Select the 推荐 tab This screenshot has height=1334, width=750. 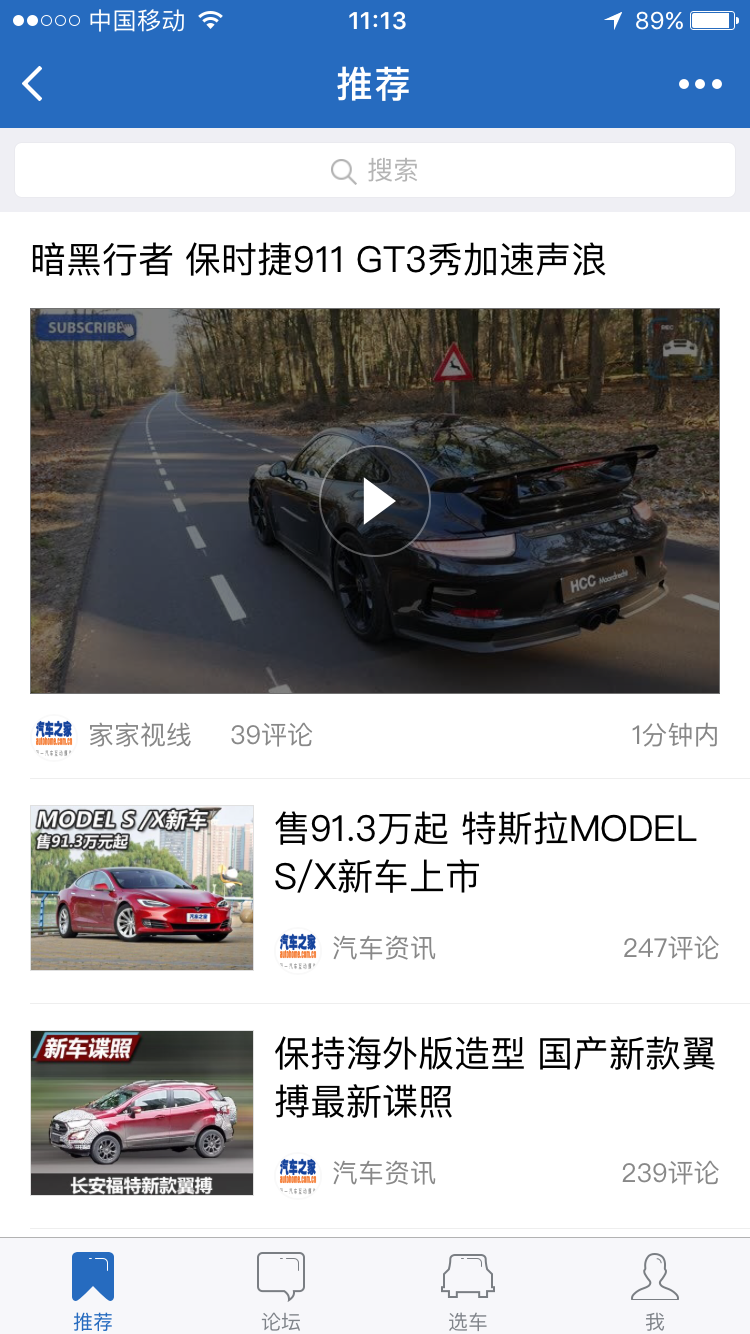click(x=93, y=1290)
